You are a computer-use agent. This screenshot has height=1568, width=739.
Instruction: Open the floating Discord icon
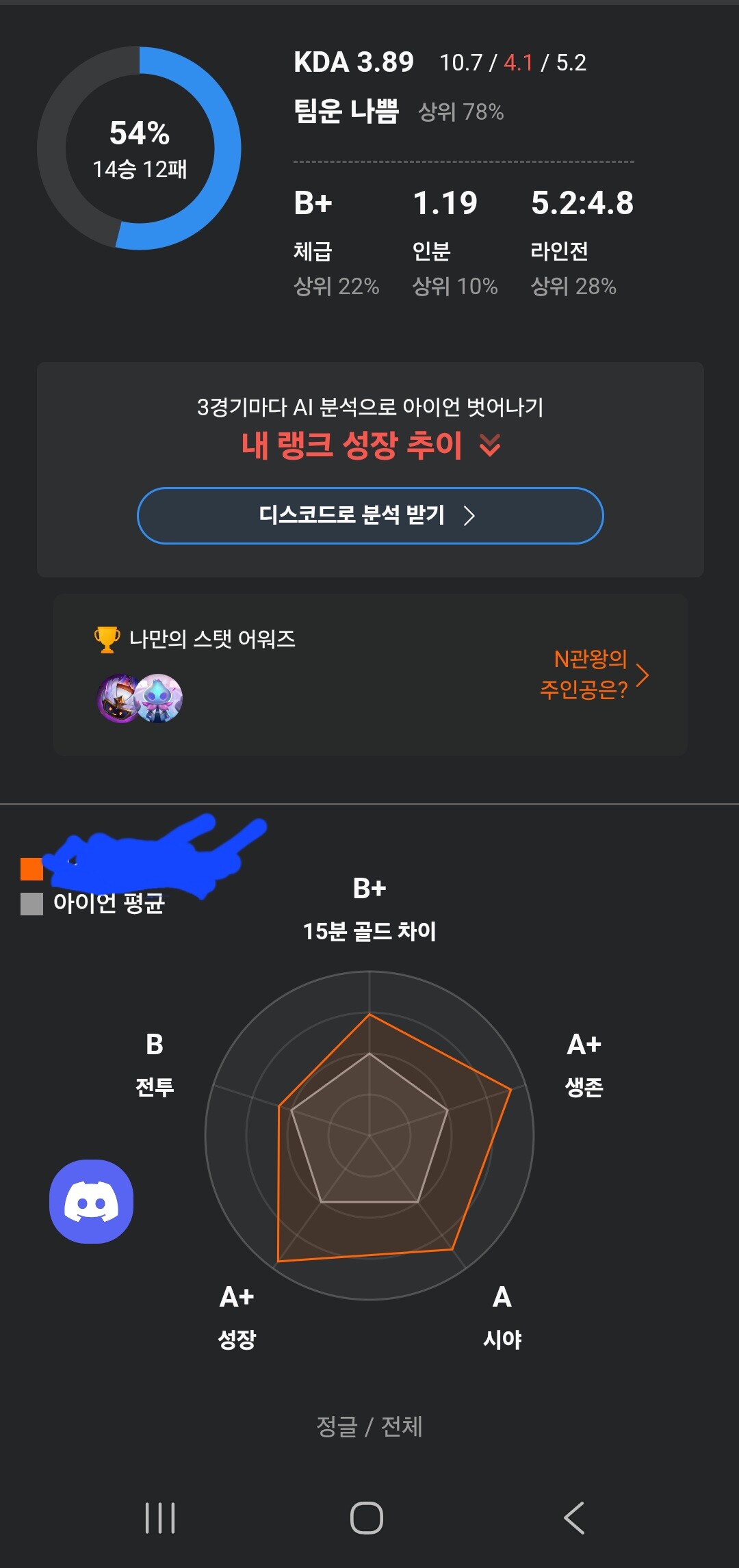91,1201
